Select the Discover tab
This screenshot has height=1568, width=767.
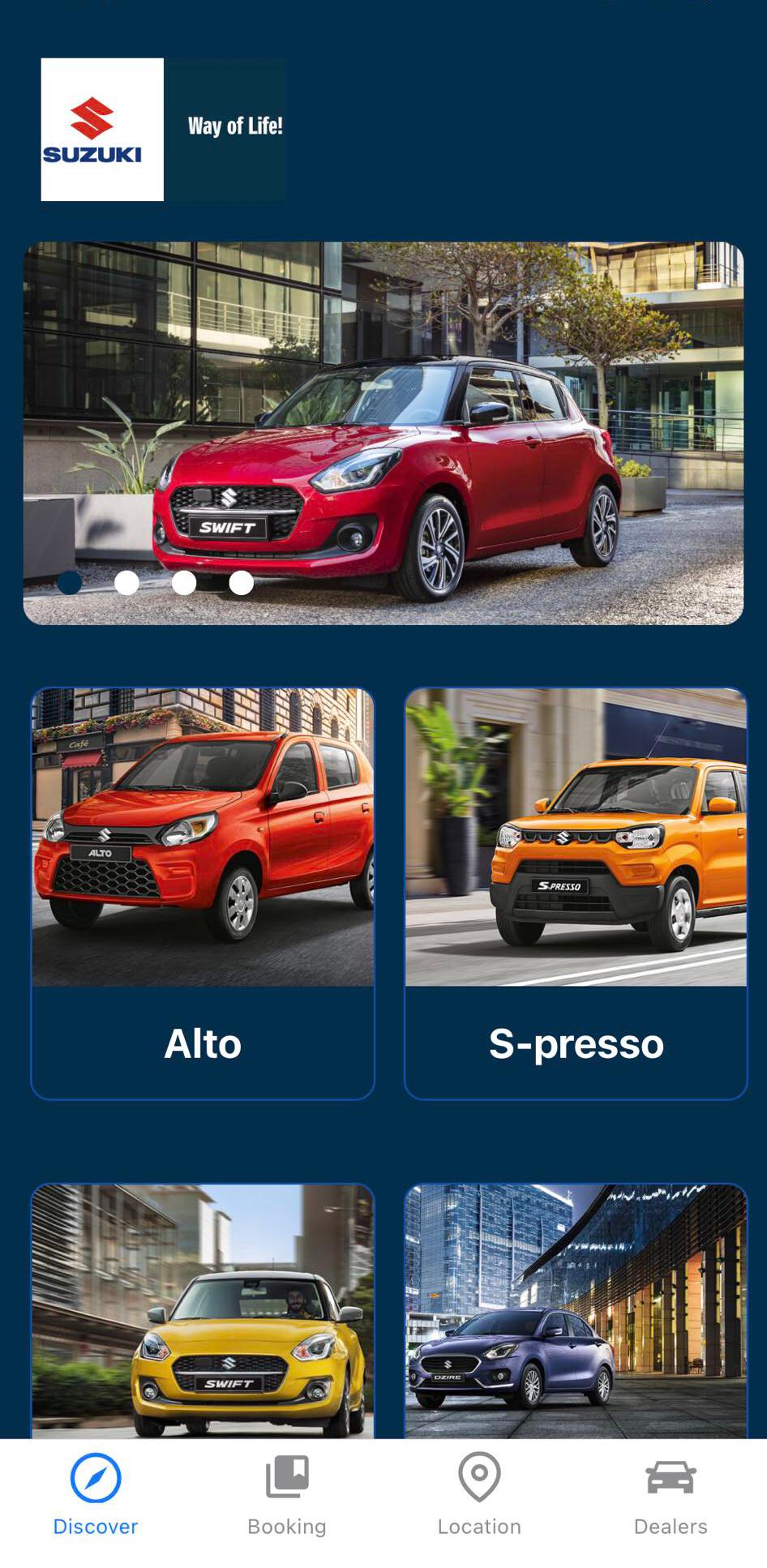[x=96, y=1494]
